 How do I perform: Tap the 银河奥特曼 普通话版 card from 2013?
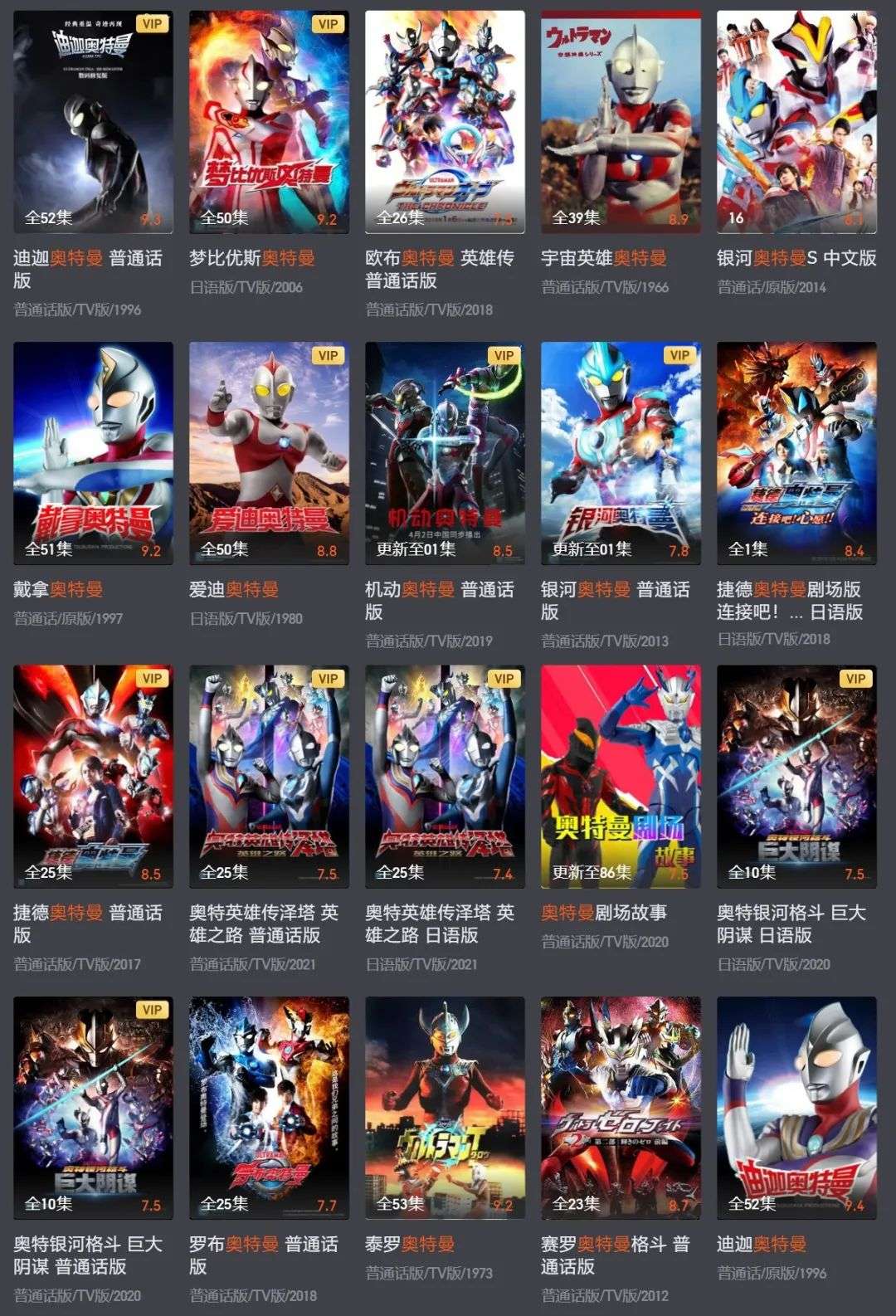621,453
